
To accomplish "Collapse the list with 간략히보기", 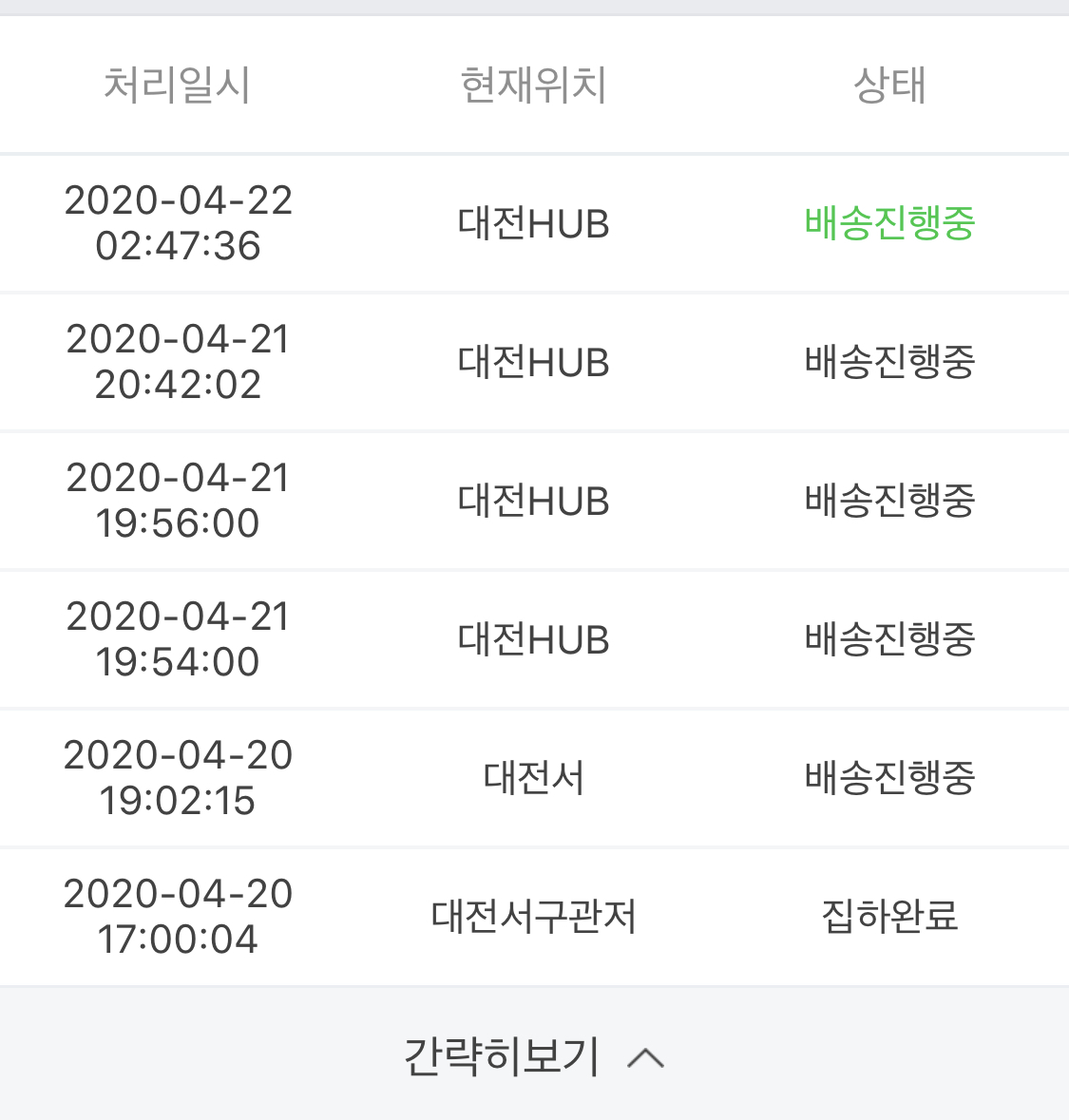I will click(x=534, y=1056).
